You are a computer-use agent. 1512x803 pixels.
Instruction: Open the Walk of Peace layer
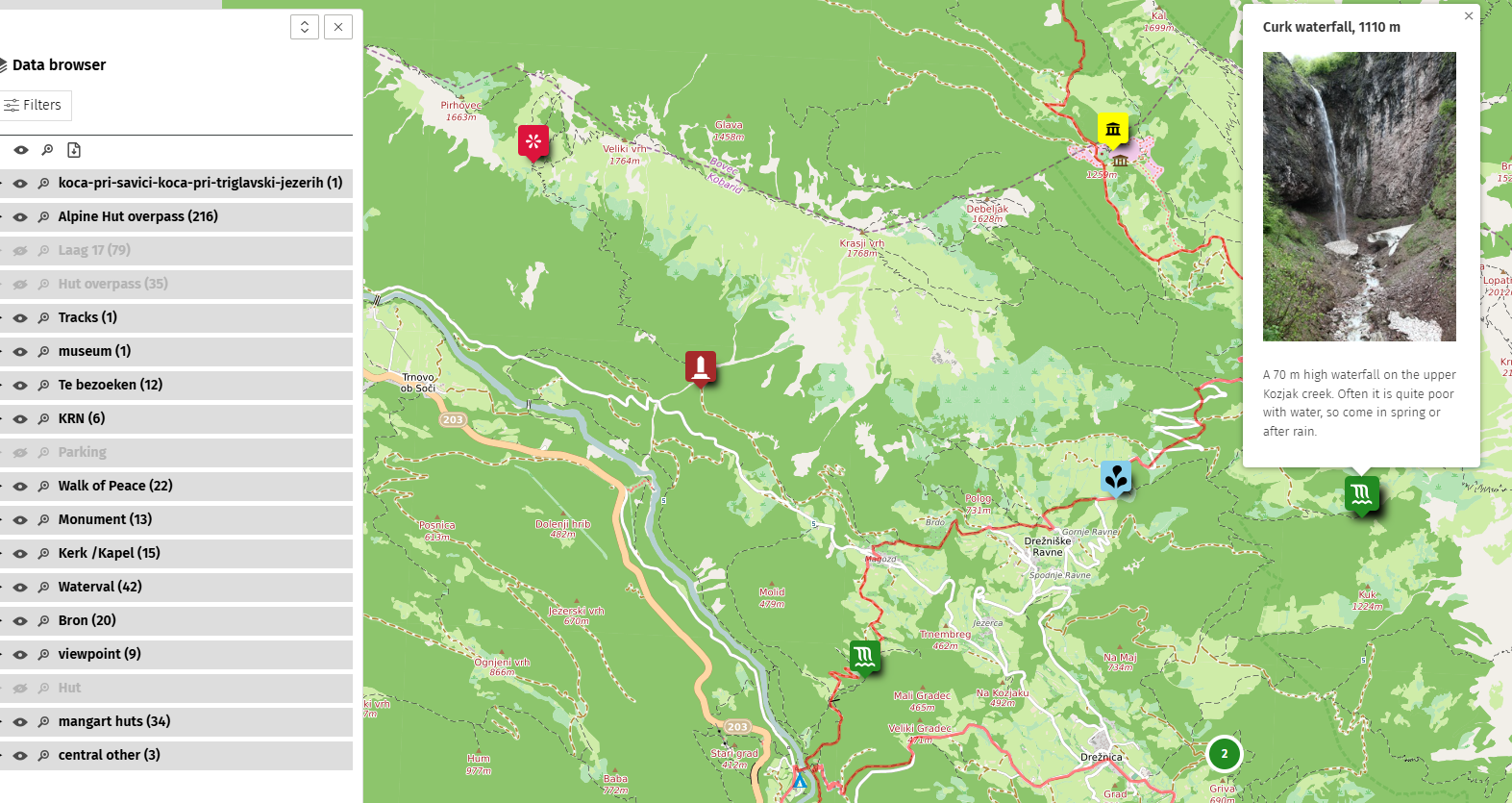pyautogui.click(x=115, y=486)
